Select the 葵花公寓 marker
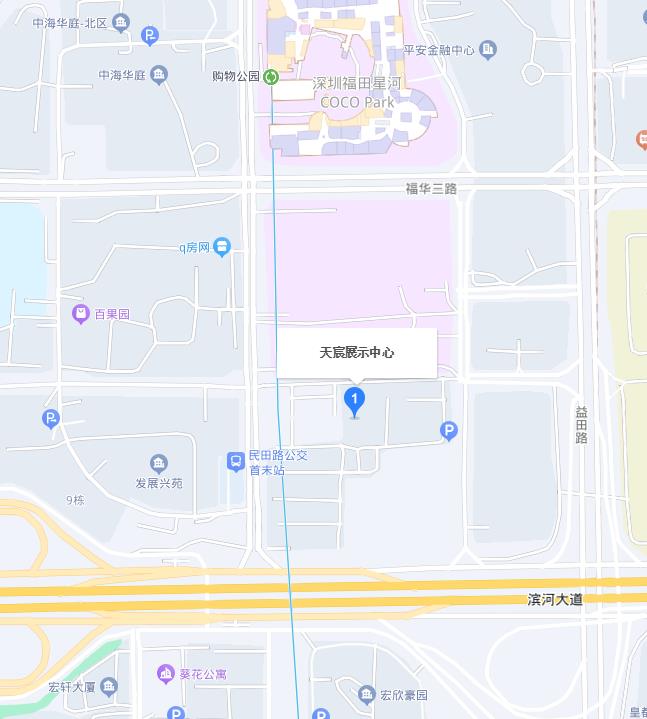 tap(166, 674)
